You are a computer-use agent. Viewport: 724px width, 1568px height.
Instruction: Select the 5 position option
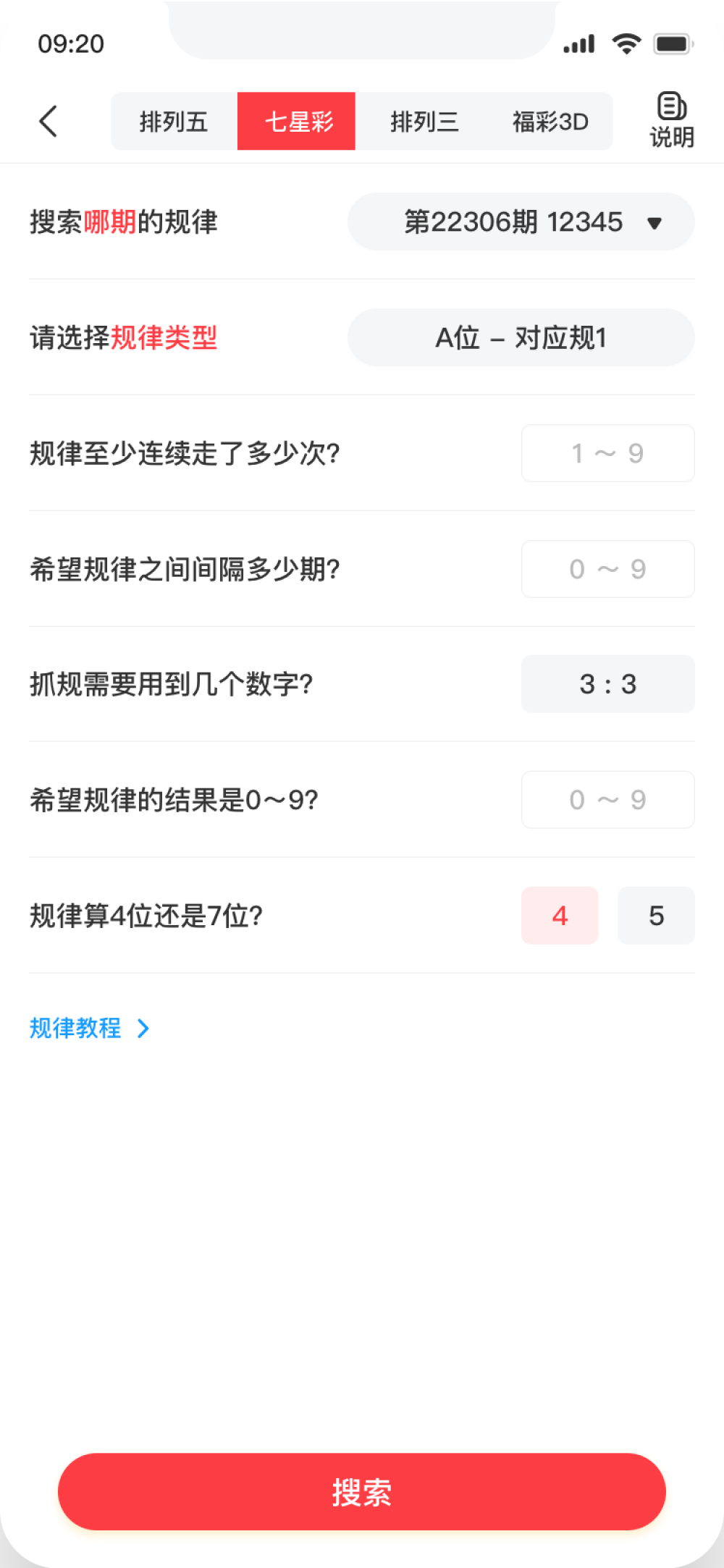(x=656, y=916)
